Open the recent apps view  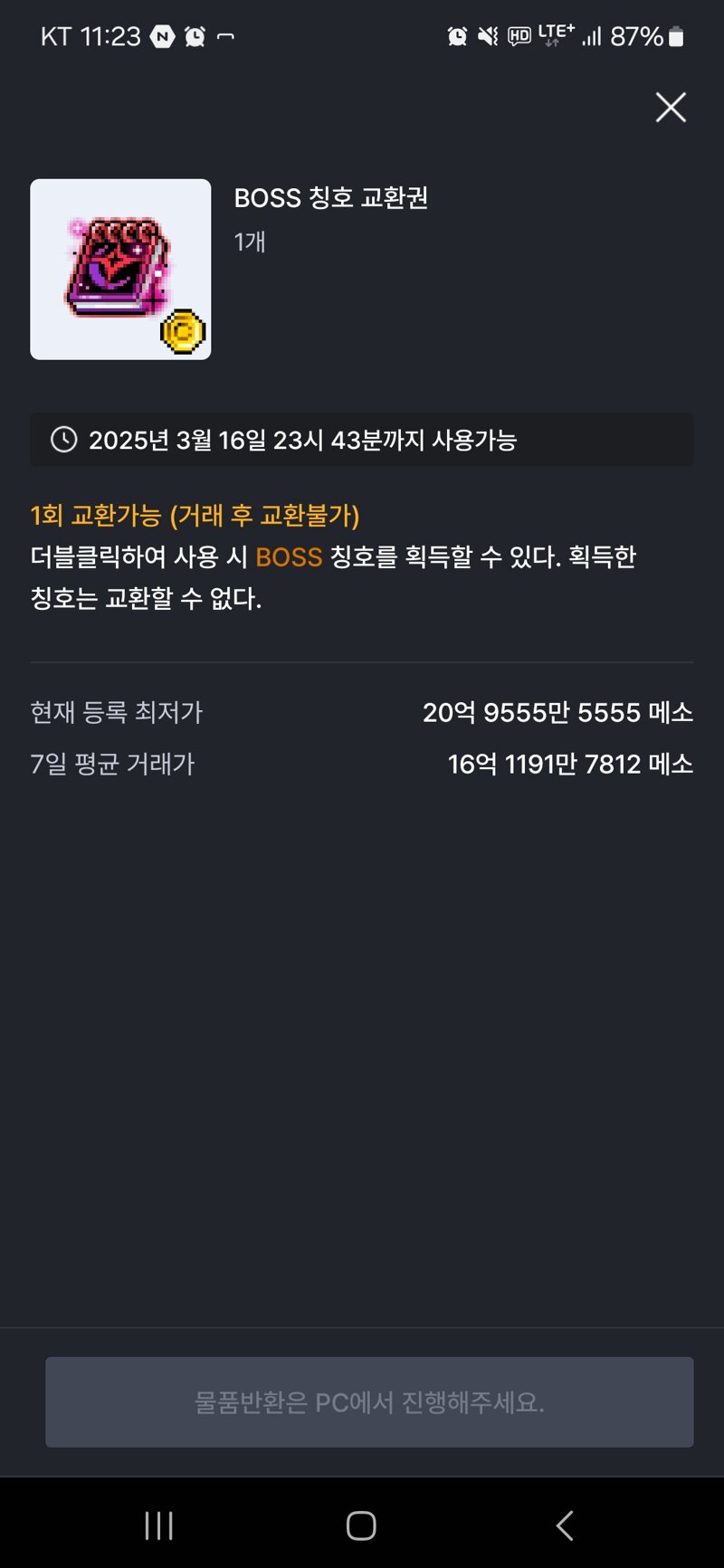tap(159, 1525)
